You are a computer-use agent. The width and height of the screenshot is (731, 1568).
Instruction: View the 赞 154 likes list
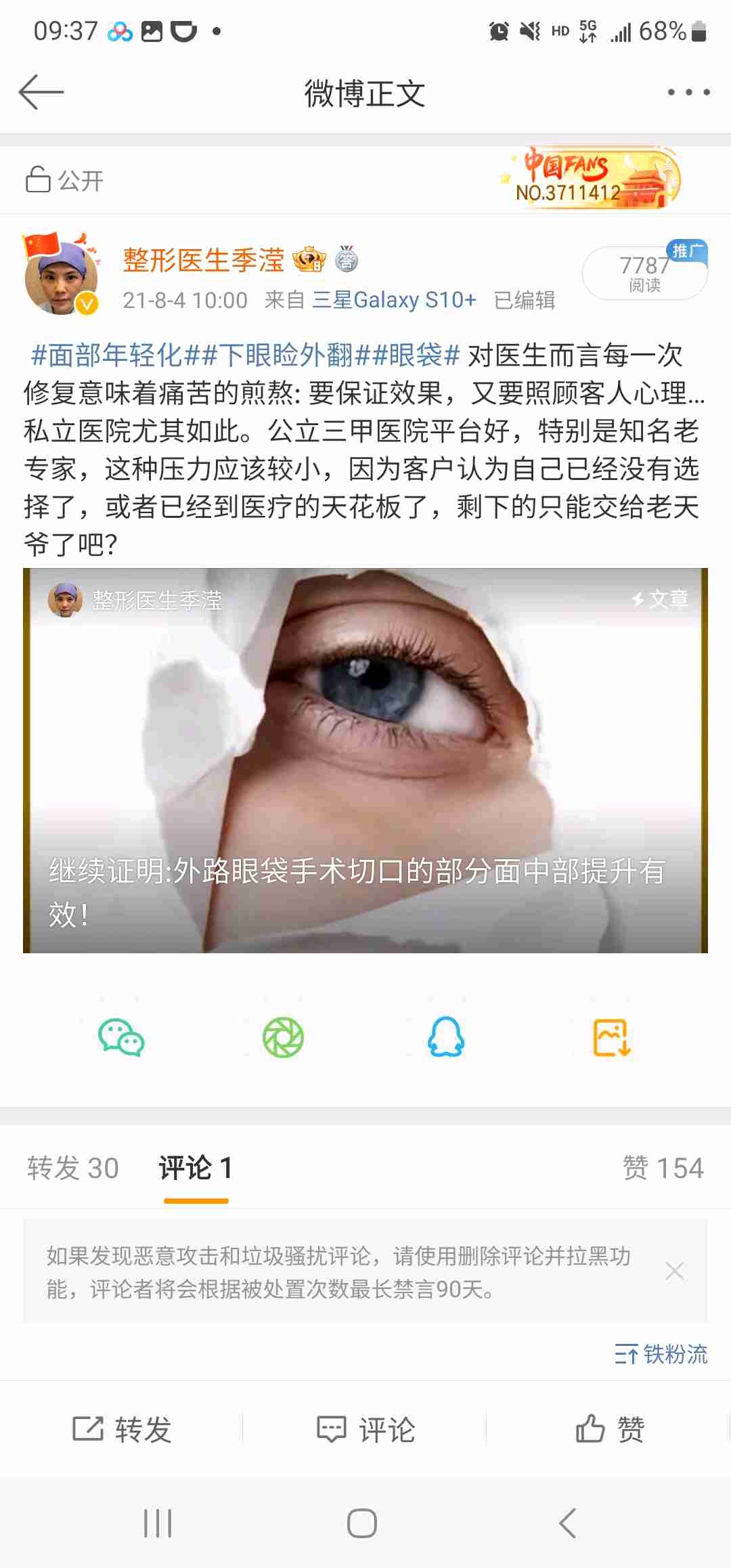coord(663,1168)
